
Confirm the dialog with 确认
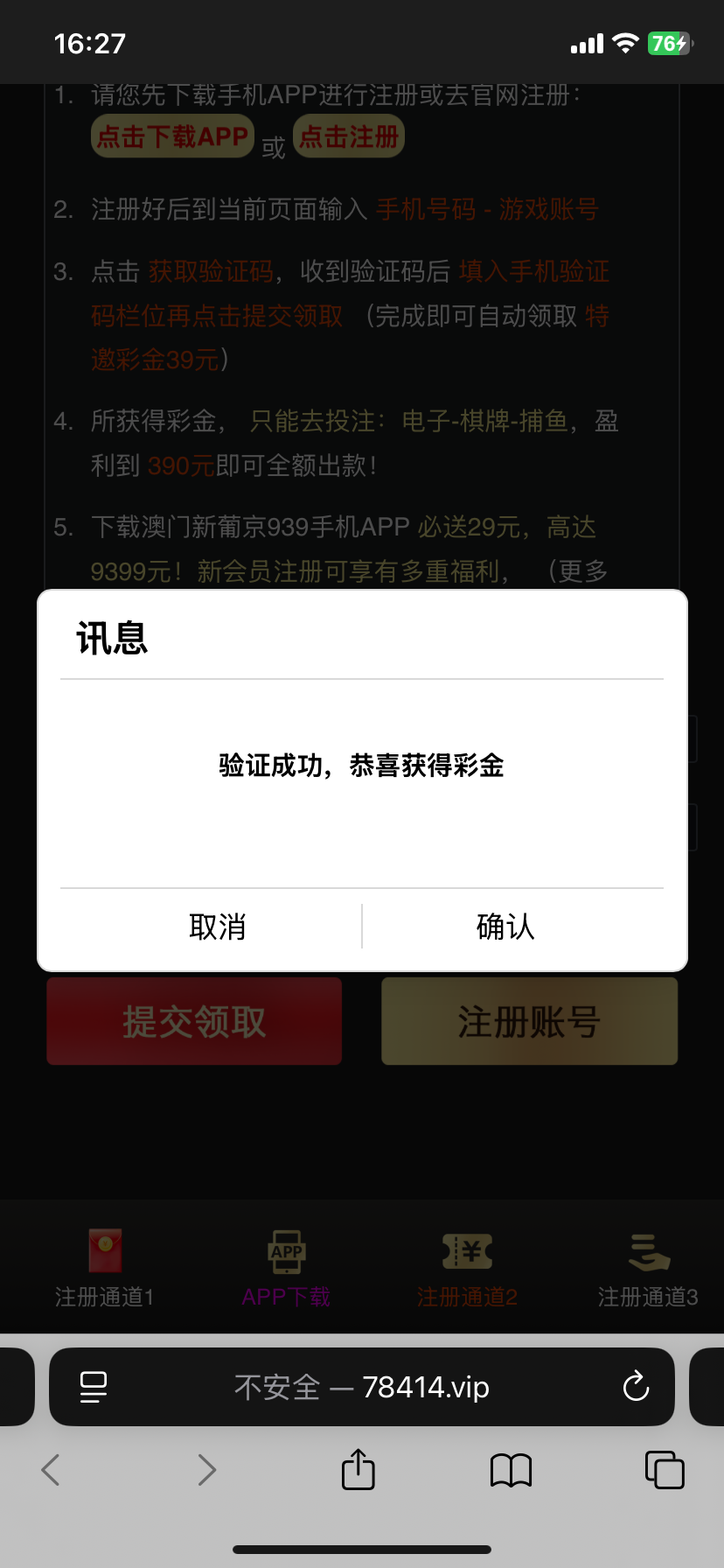click(x=505, y=927)
